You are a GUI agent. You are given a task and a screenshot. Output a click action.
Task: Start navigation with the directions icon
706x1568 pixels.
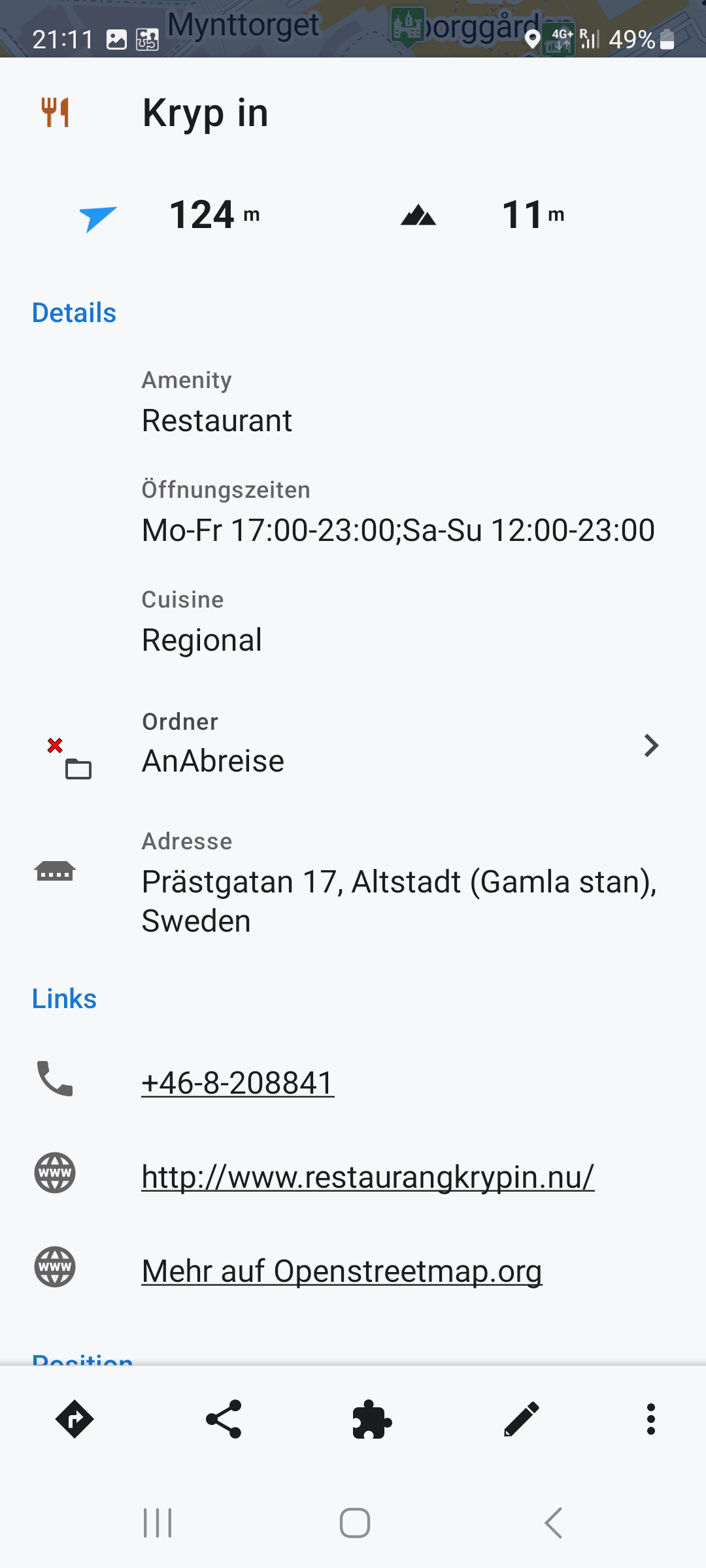(75, 1419)
